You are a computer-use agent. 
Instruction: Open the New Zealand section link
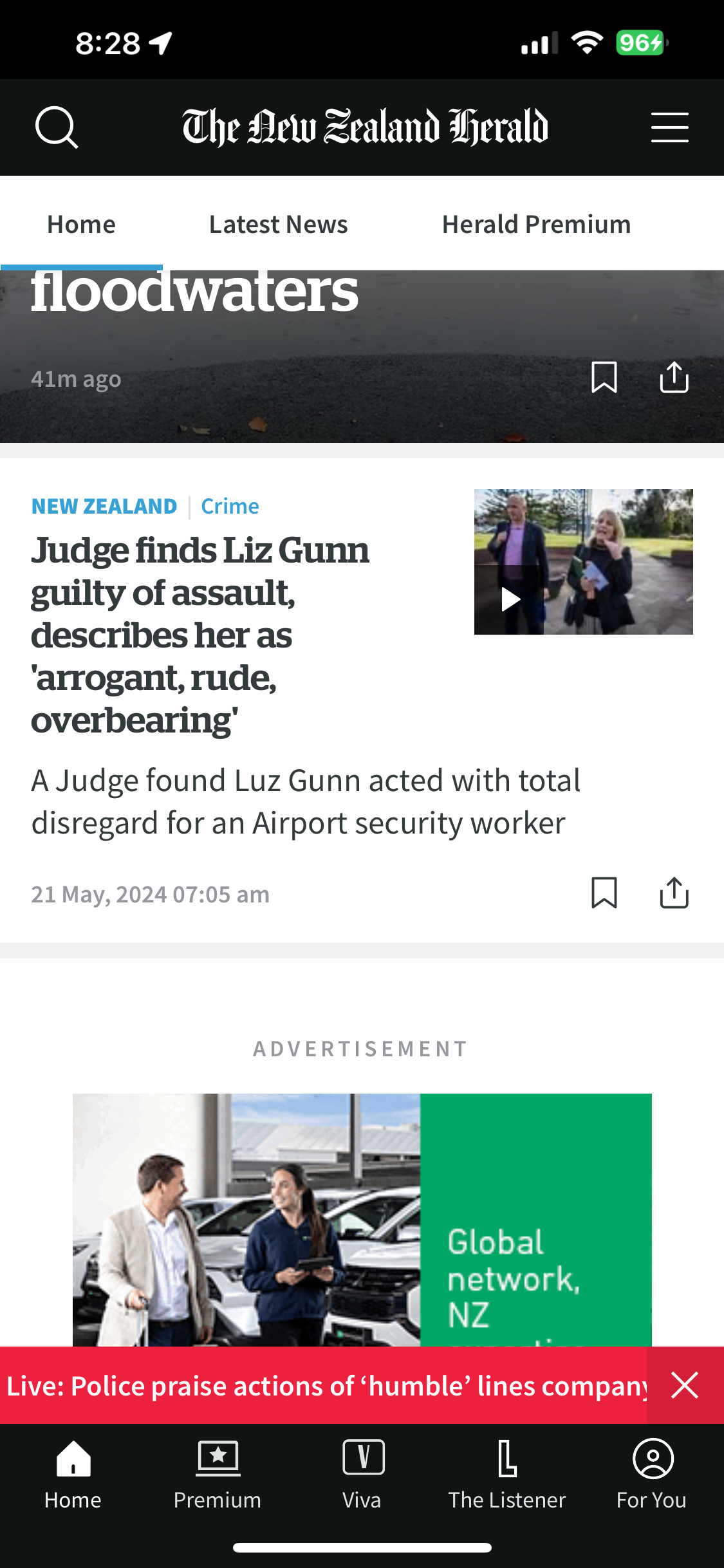(104, 507)
